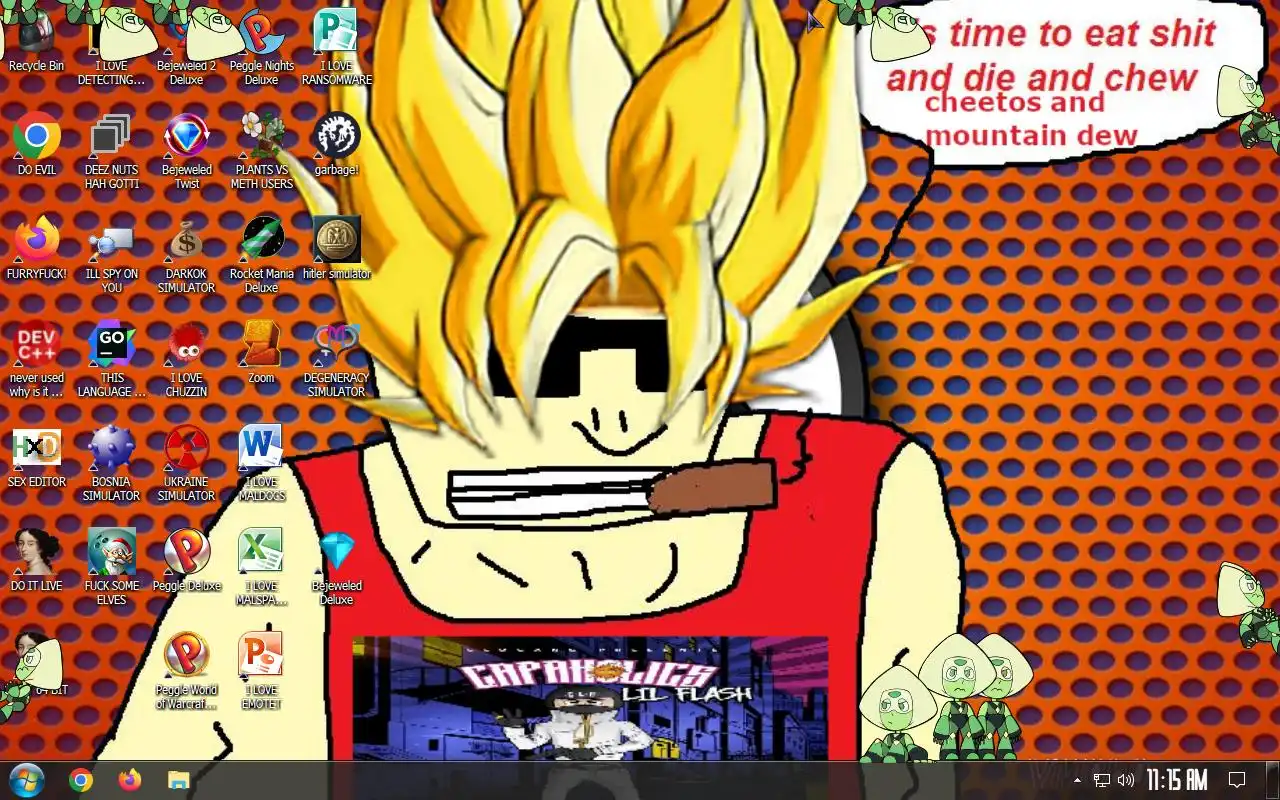
Task: Open the Recycle Bin desktop icon
Action: click(x=36, y=40)
